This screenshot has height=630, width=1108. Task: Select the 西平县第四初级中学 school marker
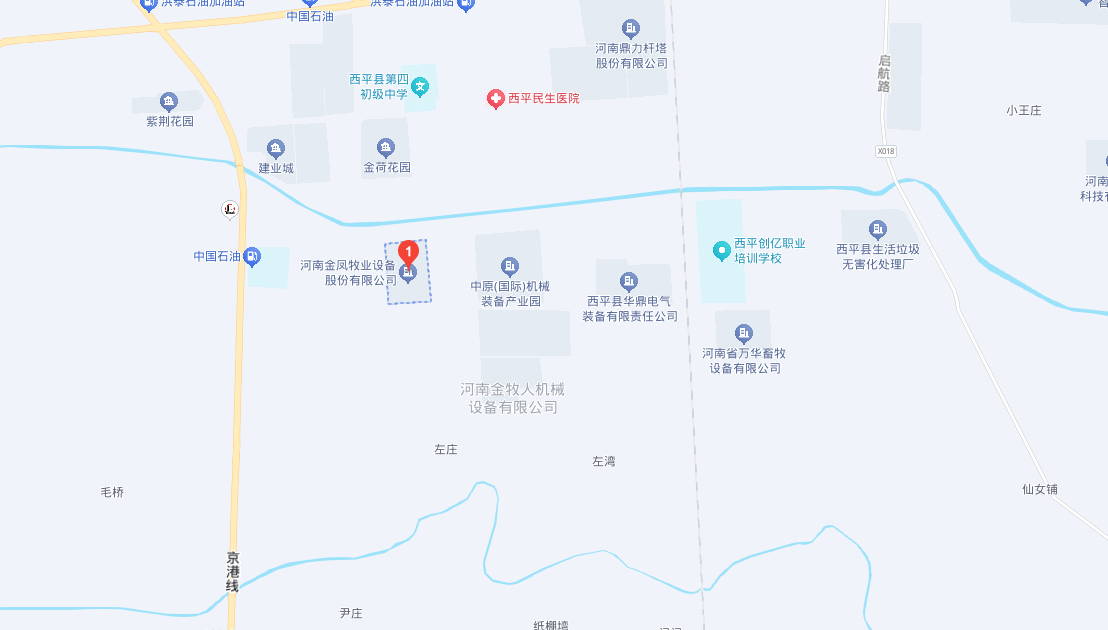pyautogui.click(x=421, y=87)
